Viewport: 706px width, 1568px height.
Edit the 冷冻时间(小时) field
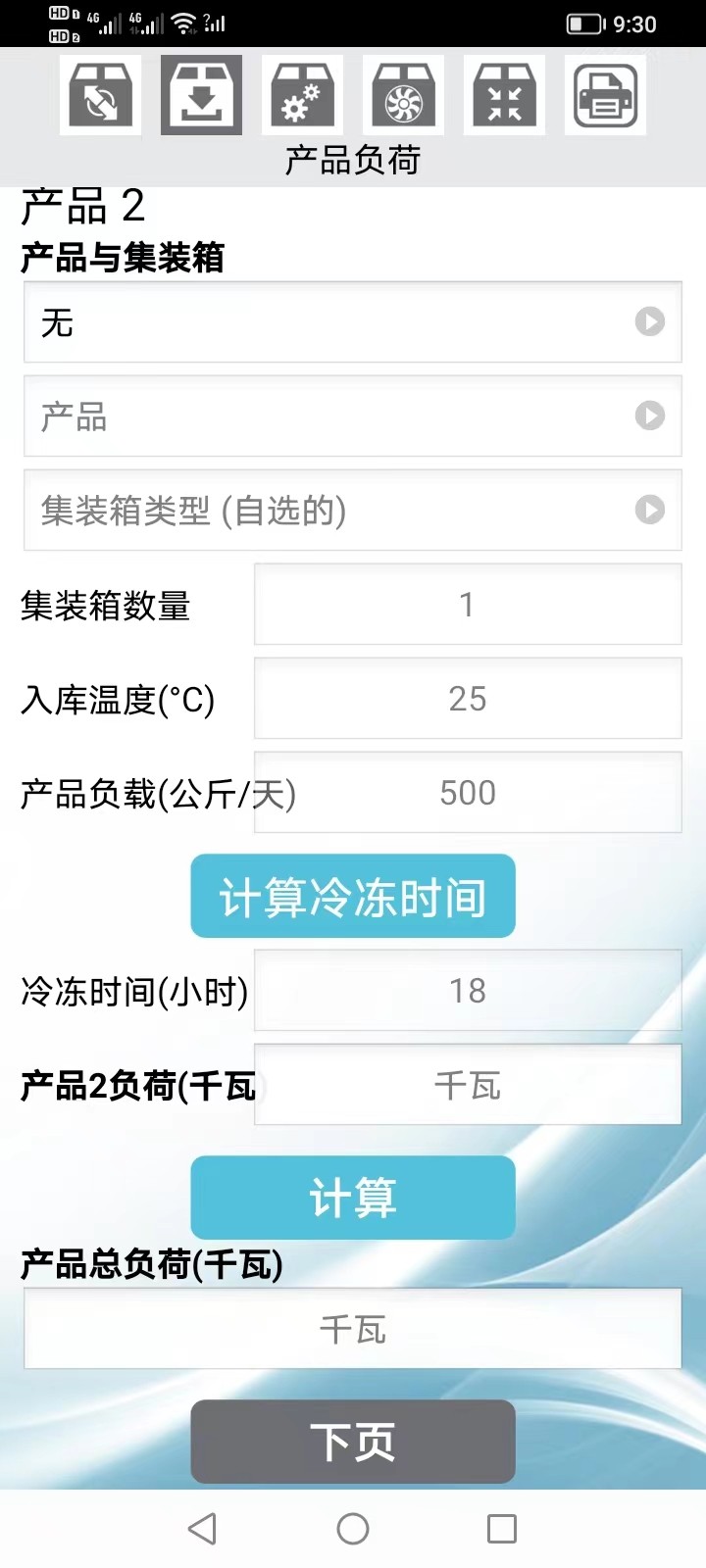point(468,991)
